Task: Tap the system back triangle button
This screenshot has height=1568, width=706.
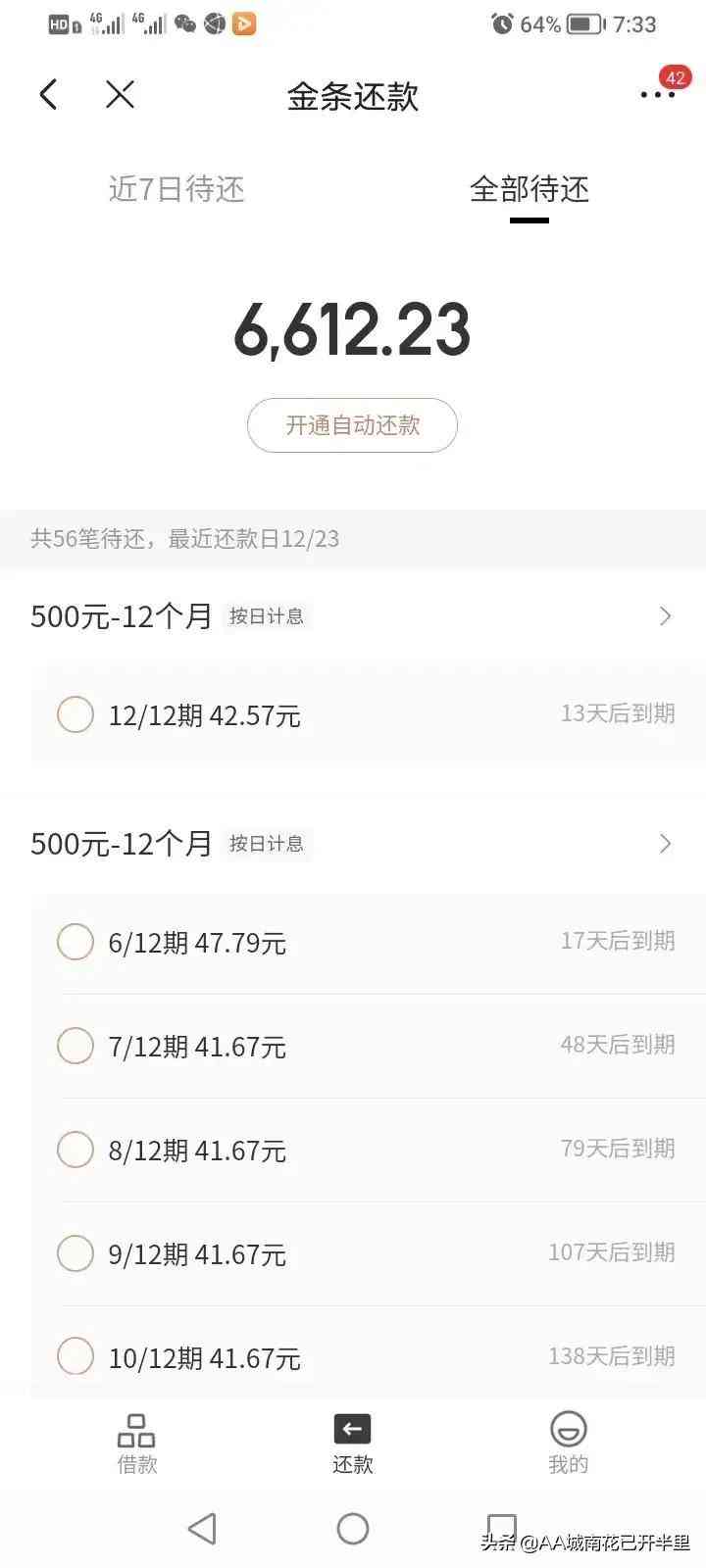Action: point(202,1529)
